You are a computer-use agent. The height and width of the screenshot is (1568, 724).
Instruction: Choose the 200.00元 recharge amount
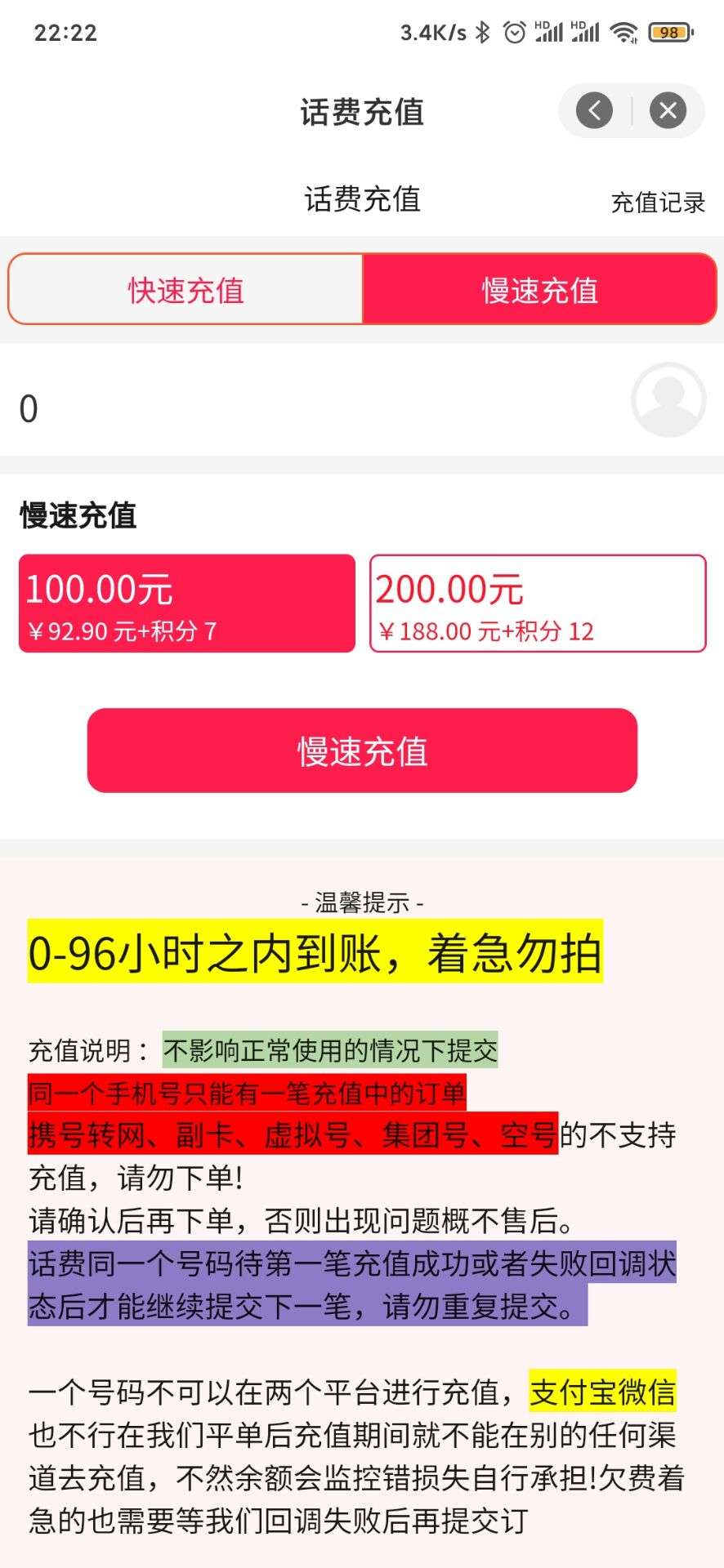click(x=538, y=604)
